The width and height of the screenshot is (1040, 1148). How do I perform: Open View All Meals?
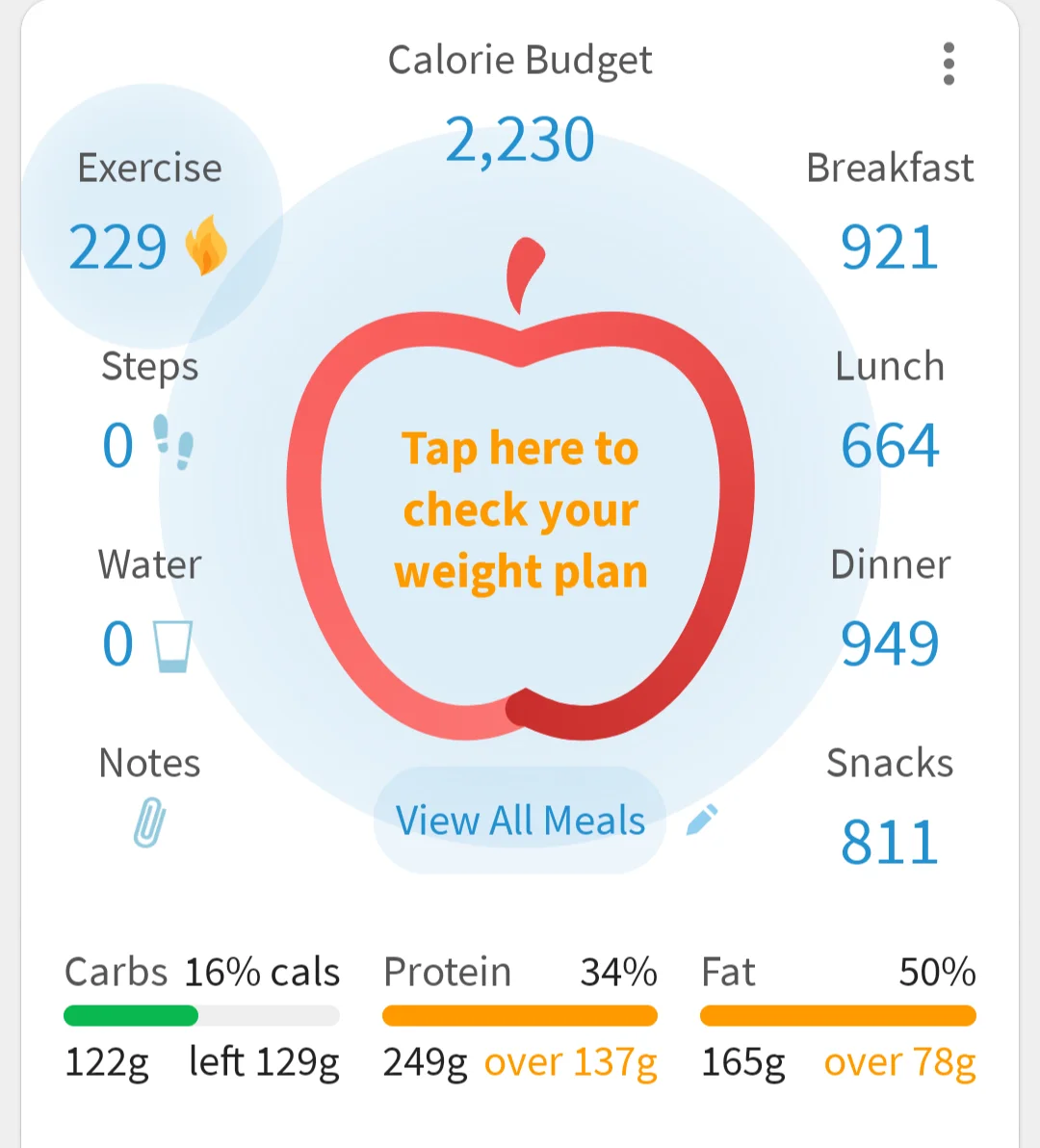click(520, 821)
